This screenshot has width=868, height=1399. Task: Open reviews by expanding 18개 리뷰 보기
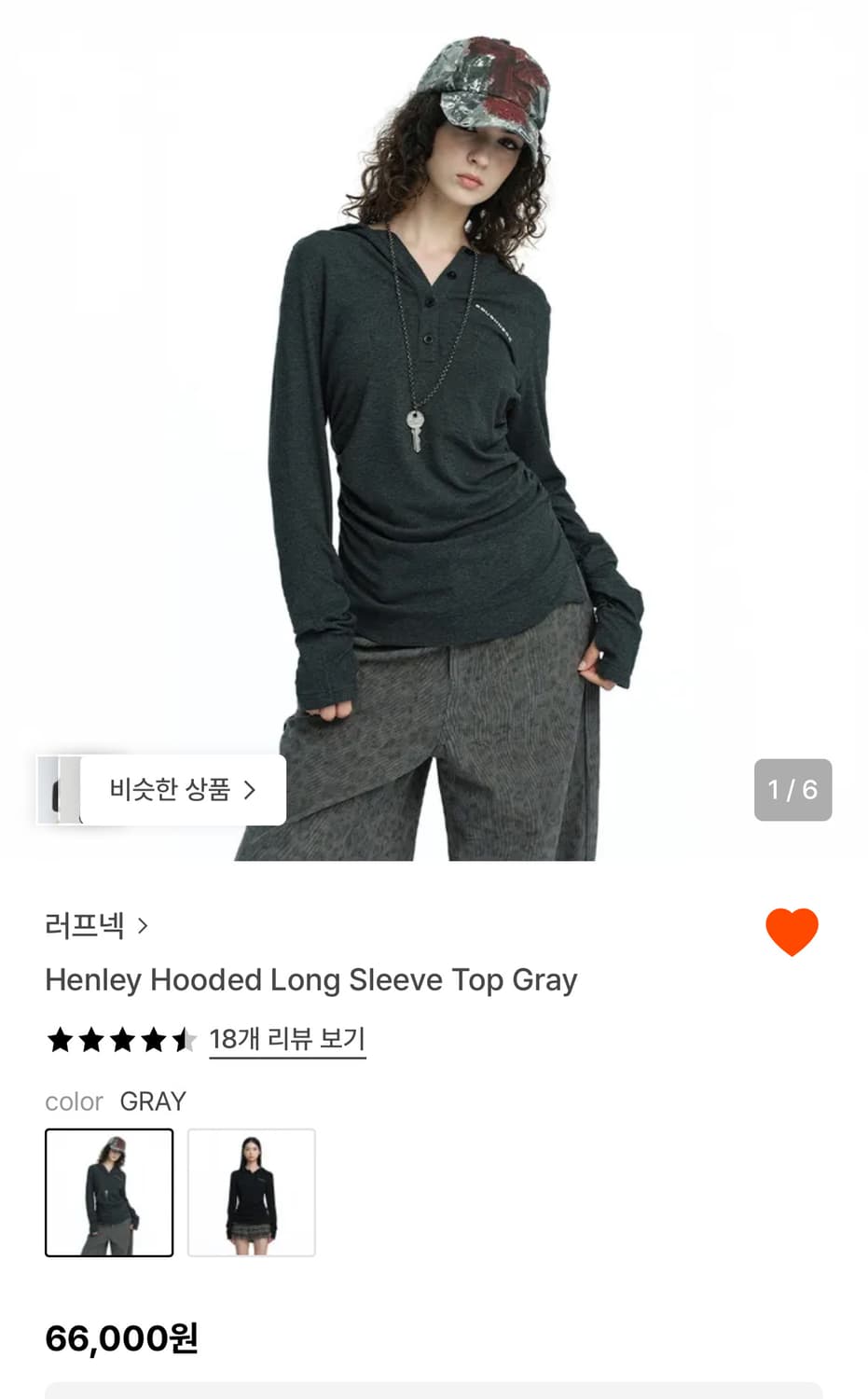pos(286,1039)
